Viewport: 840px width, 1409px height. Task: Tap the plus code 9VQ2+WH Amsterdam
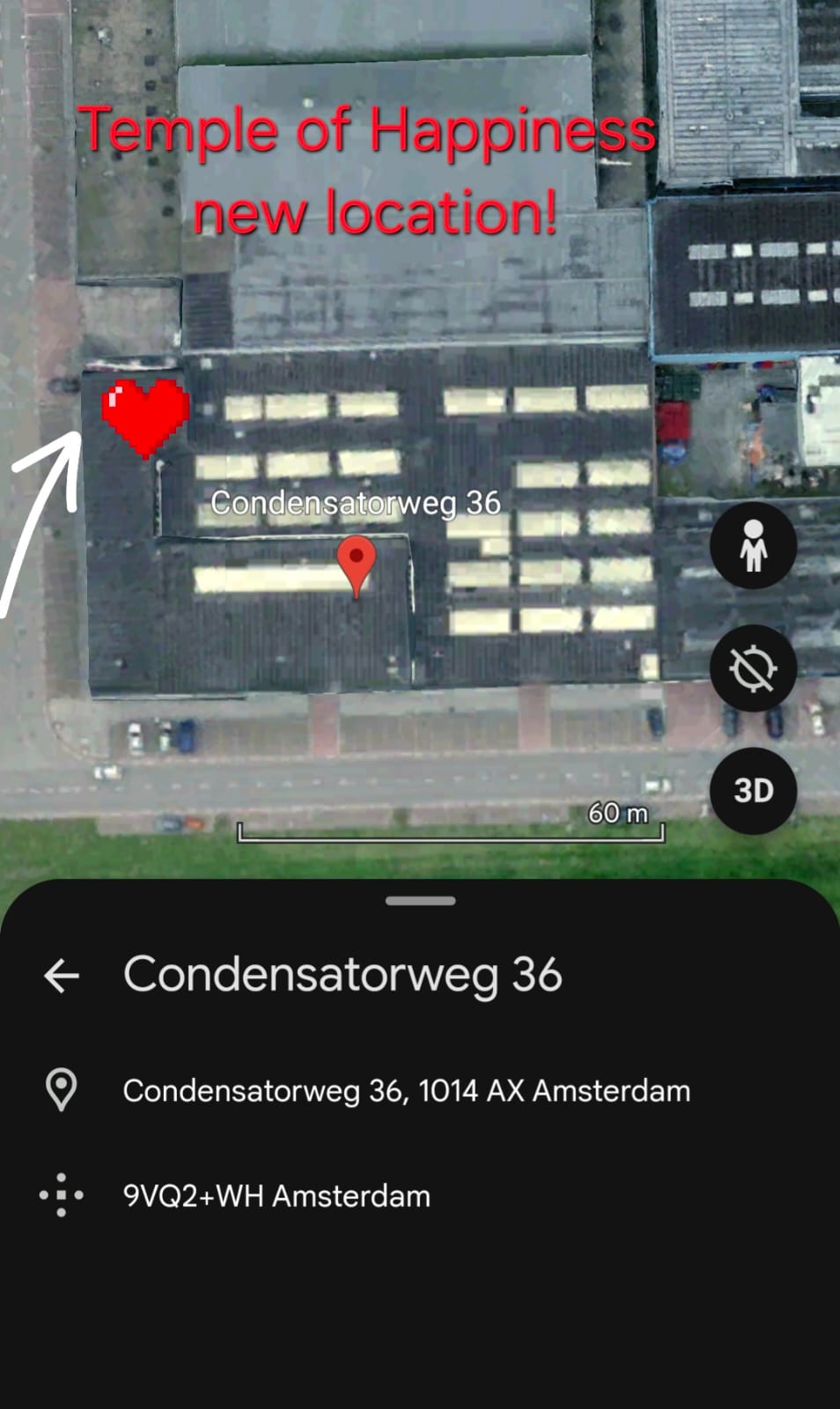click(x=276, y=1196)
